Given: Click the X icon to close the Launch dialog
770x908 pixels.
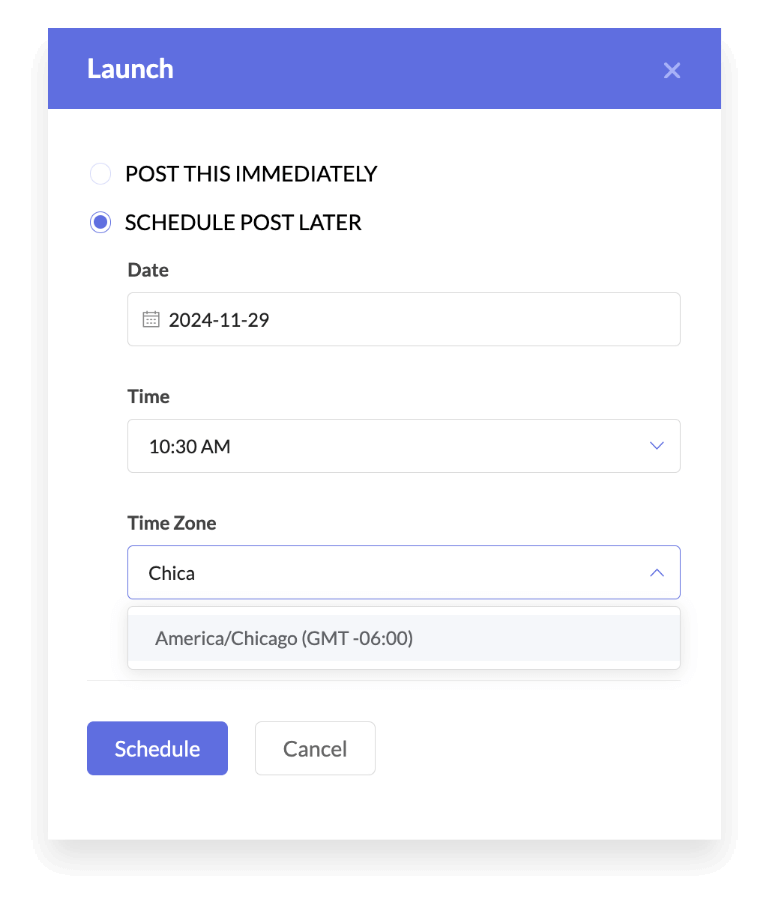Looking at the screenshot, I should (x=672, y=70).
